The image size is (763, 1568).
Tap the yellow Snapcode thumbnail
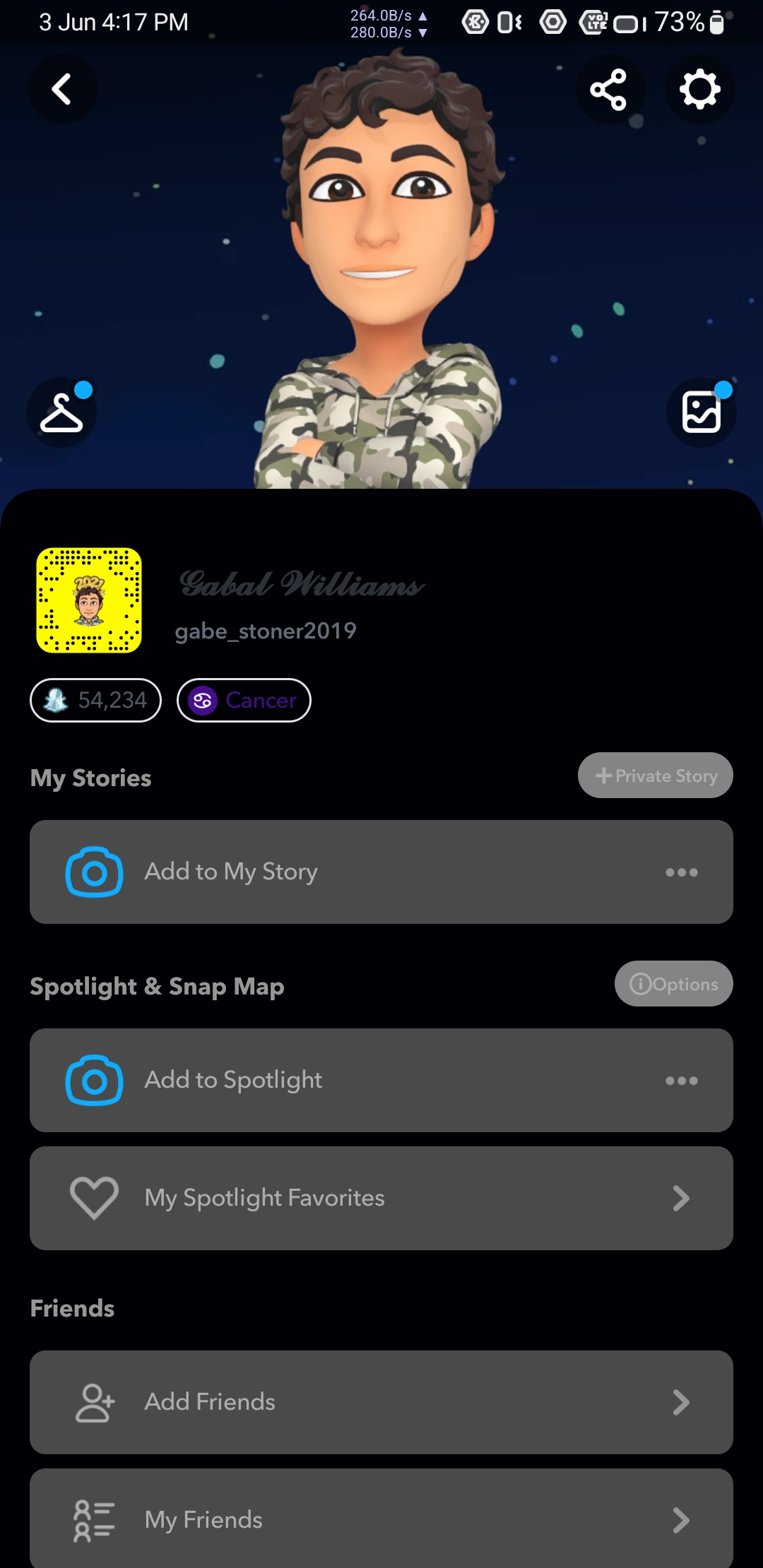[x=89, y=598]
